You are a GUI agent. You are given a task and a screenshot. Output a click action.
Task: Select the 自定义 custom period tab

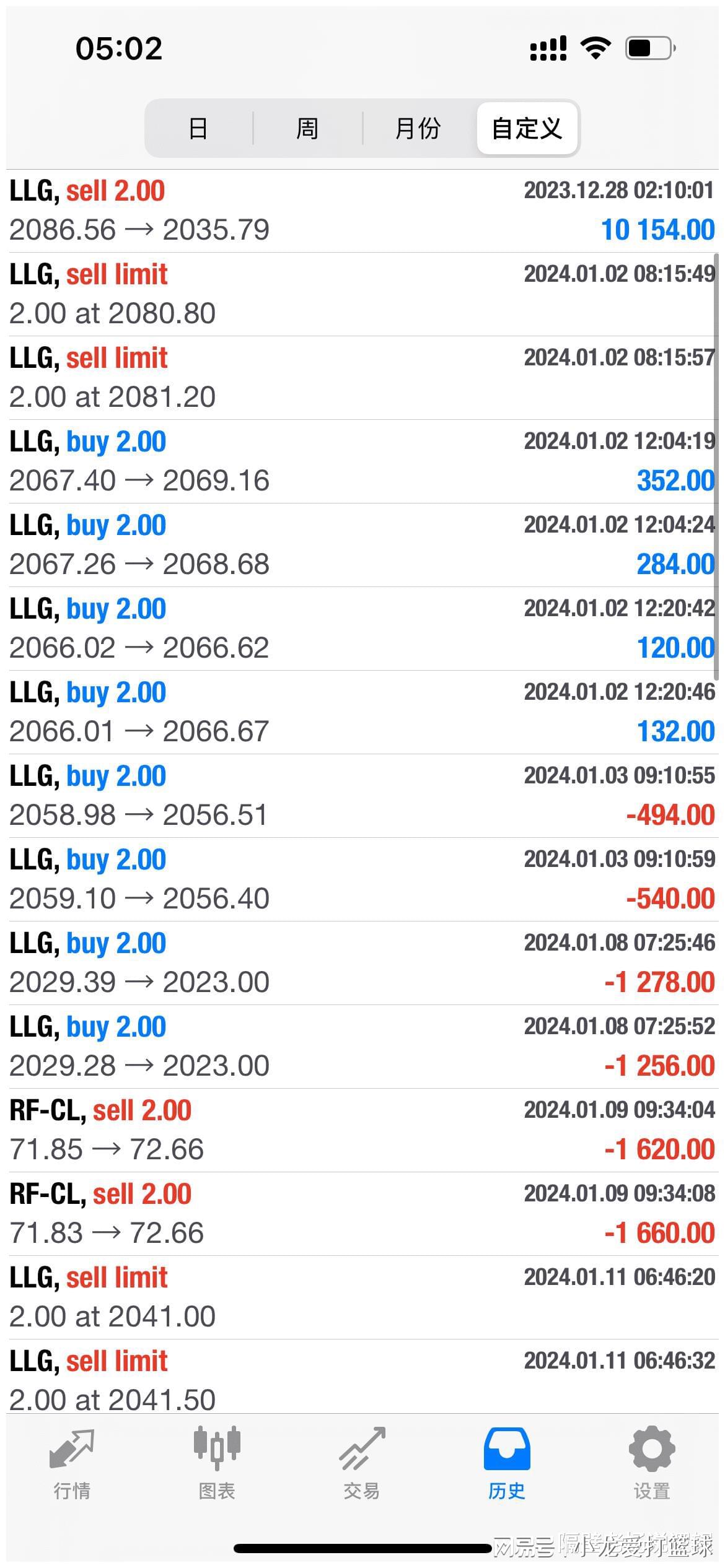tap(527, 128)
